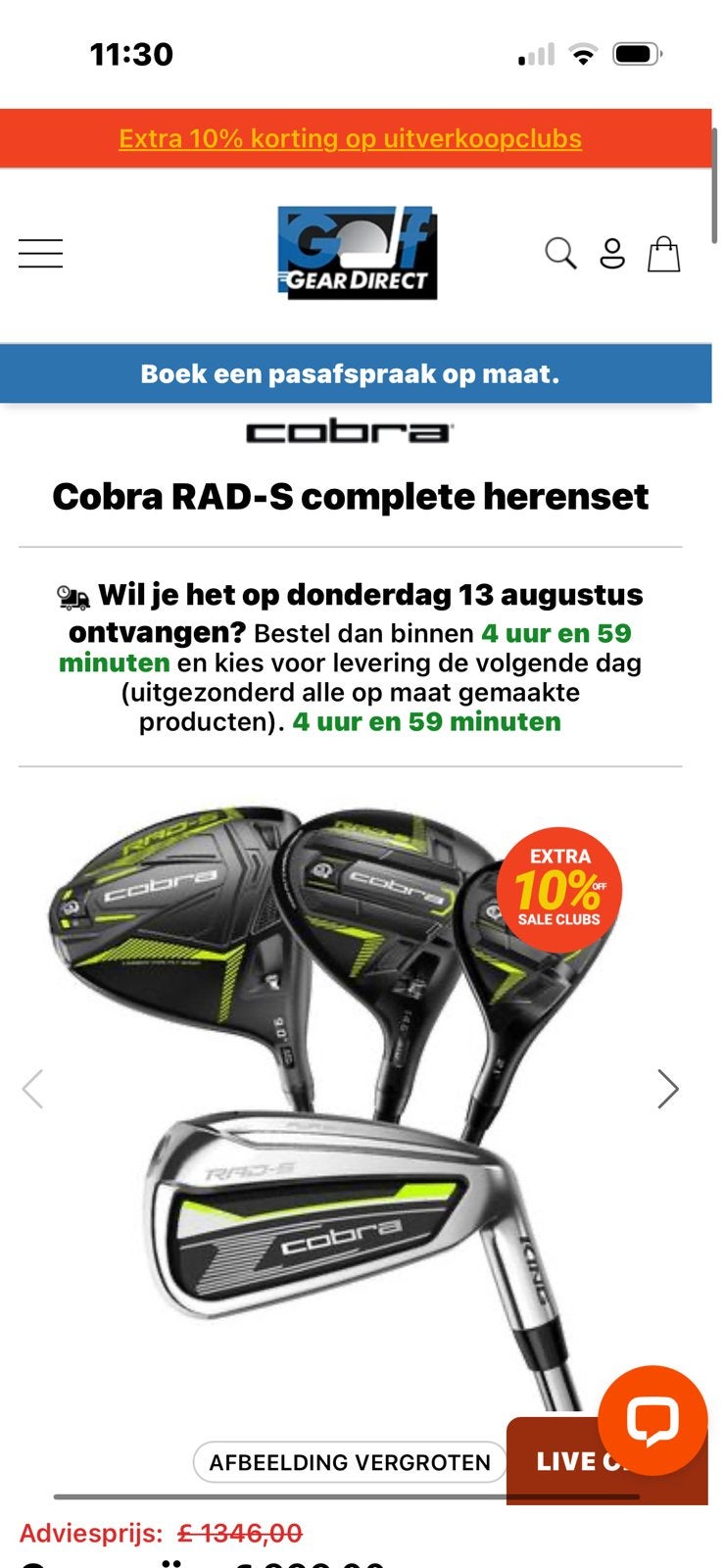The image size is (723, 1568).
Task: Open the hamburger menu
Action: coord(40,253)
